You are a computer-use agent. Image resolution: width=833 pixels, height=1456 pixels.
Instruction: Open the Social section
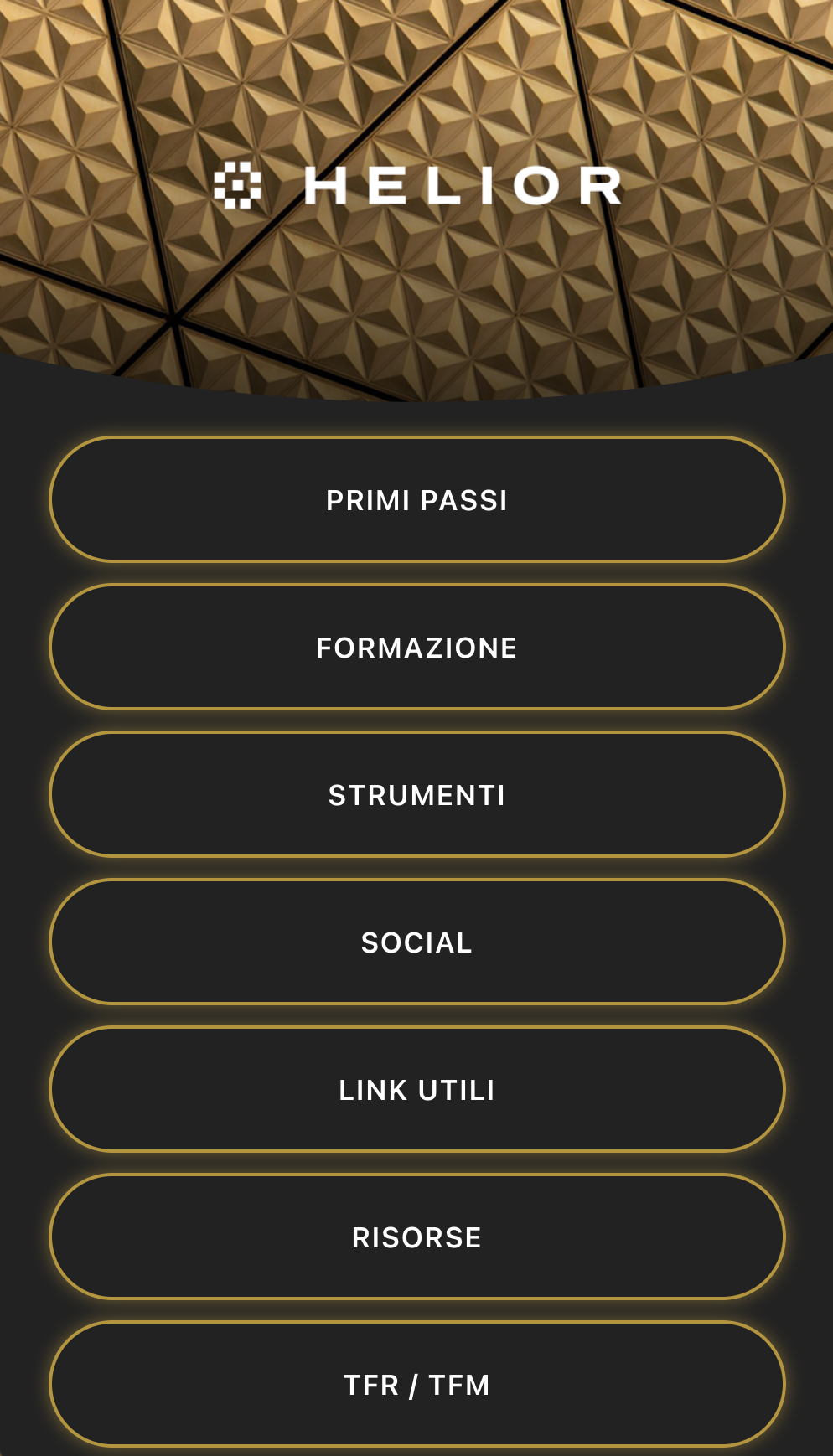416,942
